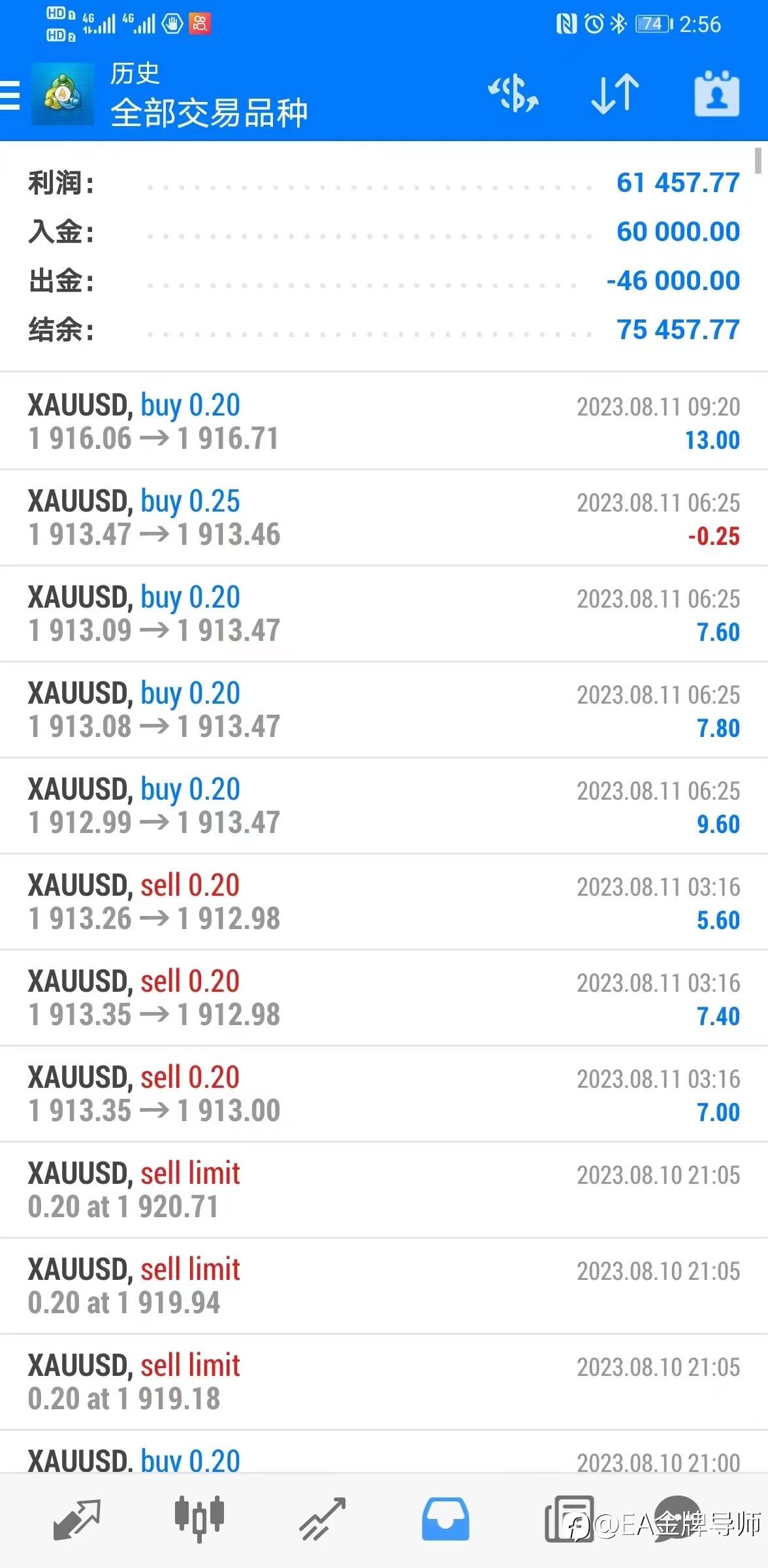Screen dimensions: 768x1568
Task: Open the sell limit order at 1 919.18
Action: tap(384, 1382)
